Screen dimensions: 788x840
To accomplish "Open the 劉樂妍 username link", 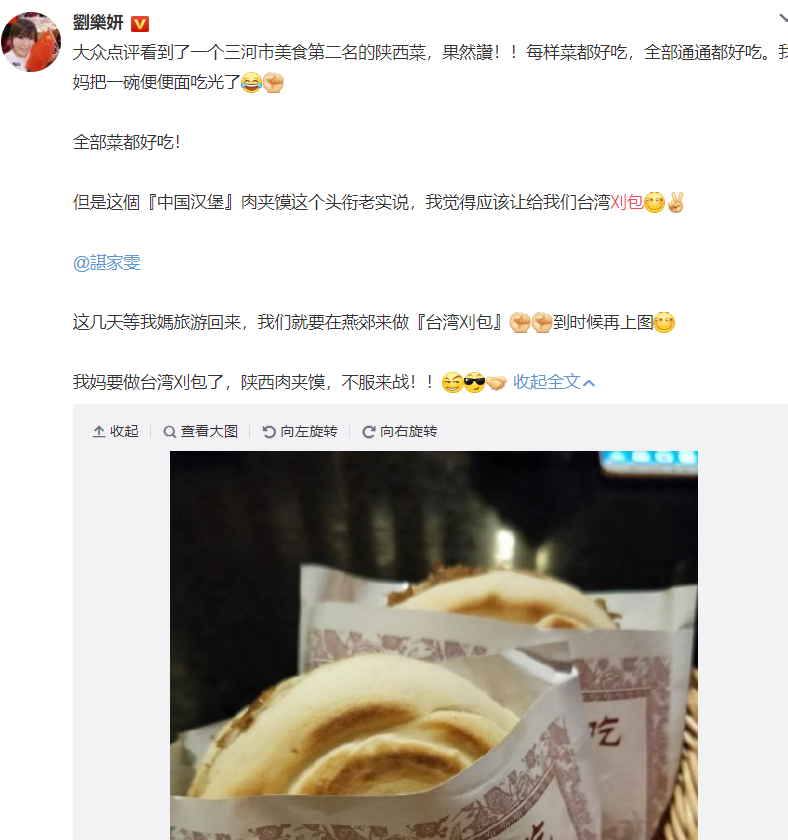I will (98, 22).
